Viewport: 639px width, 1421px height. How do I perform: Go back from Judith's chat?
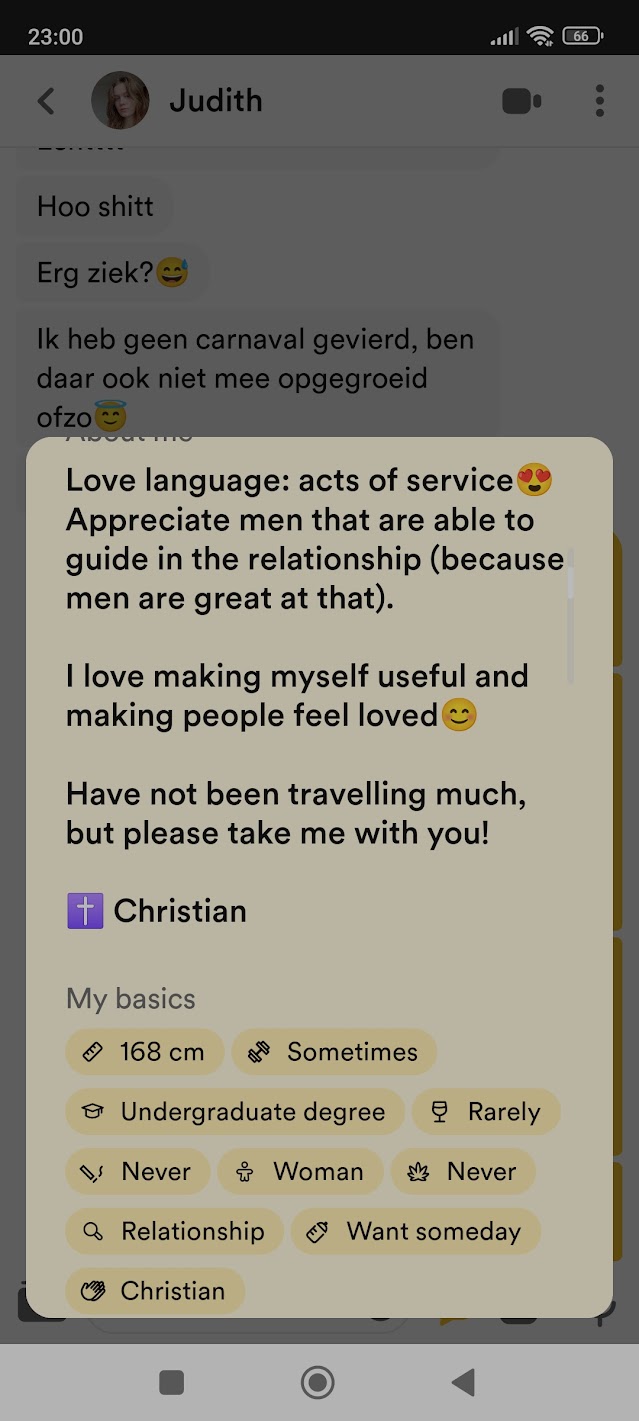tap(46, 101)
